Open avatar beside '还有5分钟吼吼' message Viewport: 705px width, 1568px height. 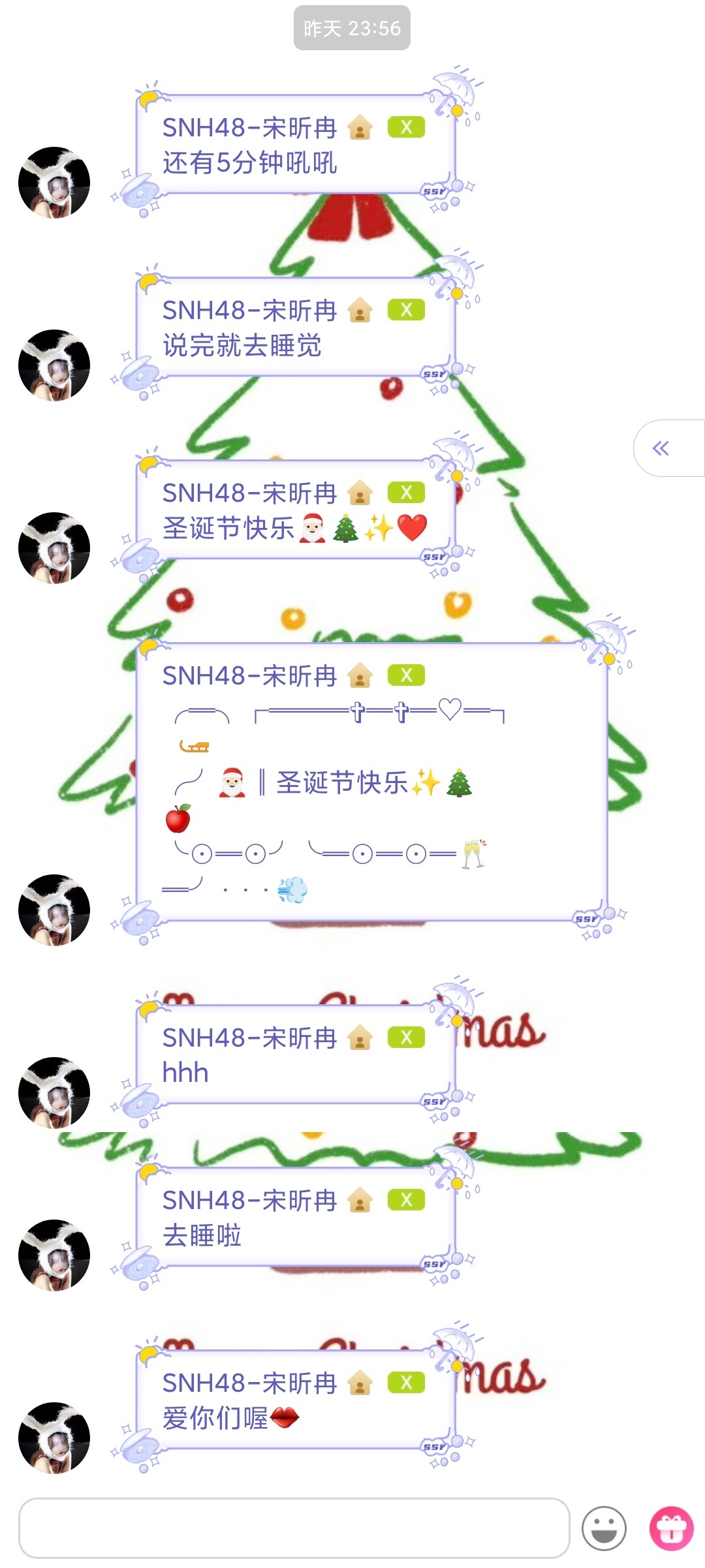coord(54,183)
